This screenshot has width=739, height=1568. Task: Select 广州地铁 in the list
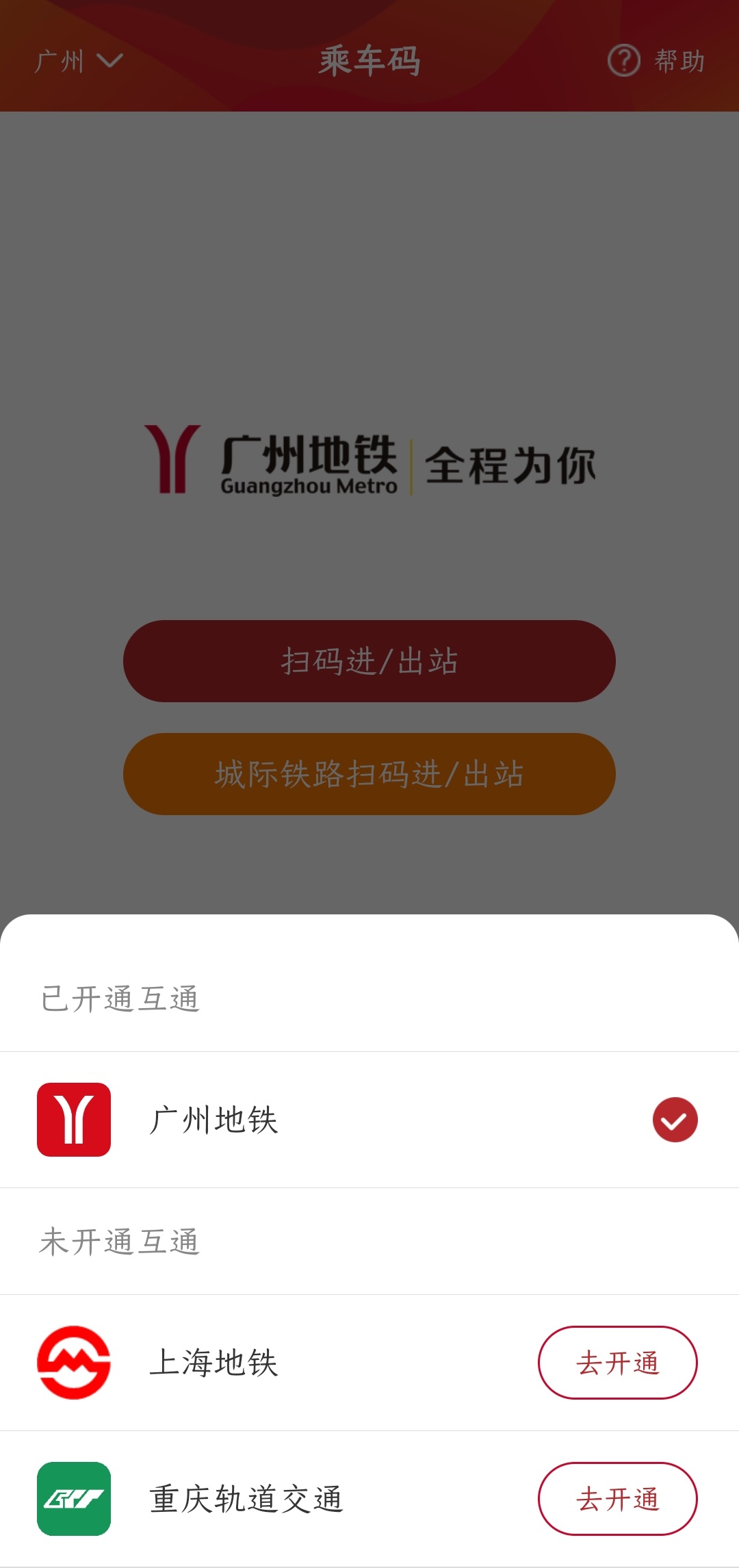[369, 1120]
